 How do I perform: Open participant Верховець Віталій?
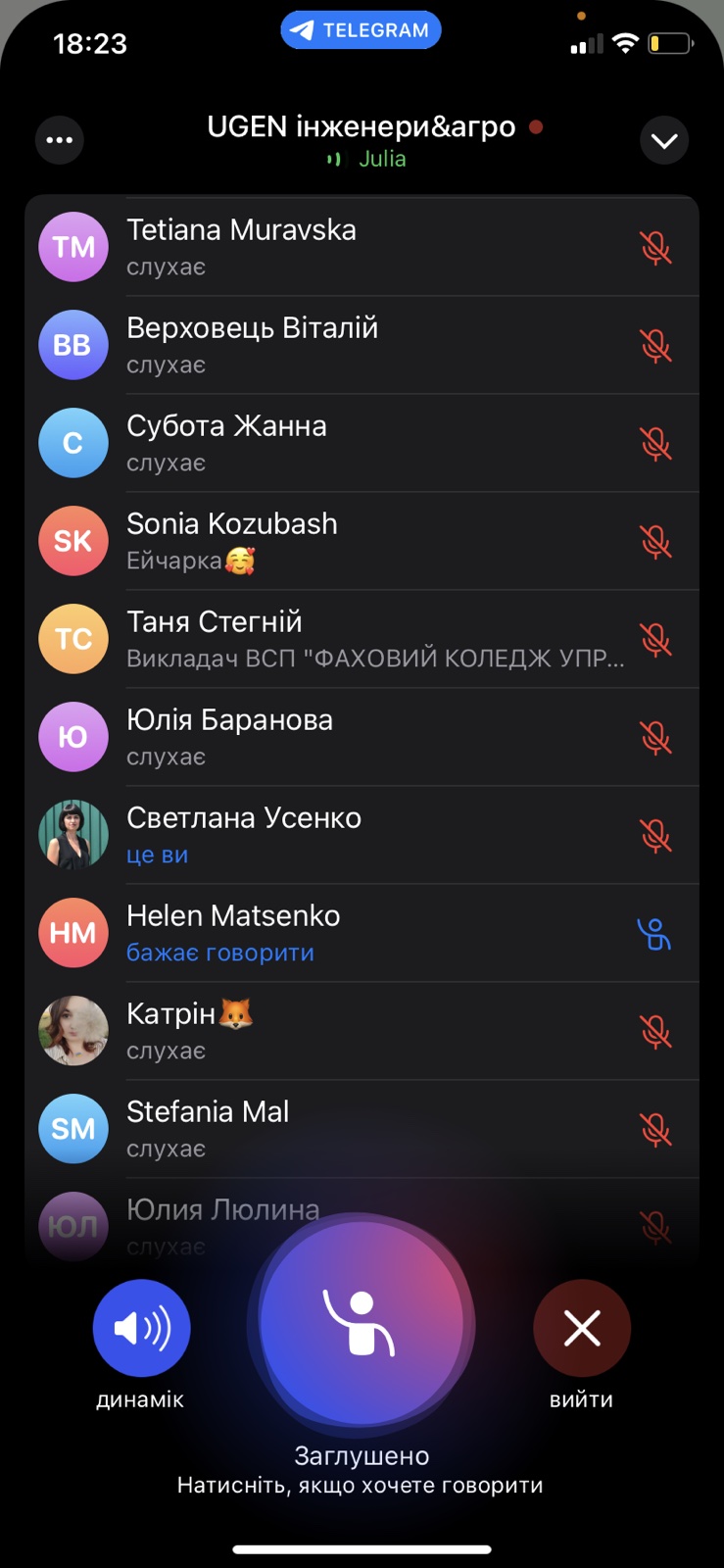tap(362, 345)
